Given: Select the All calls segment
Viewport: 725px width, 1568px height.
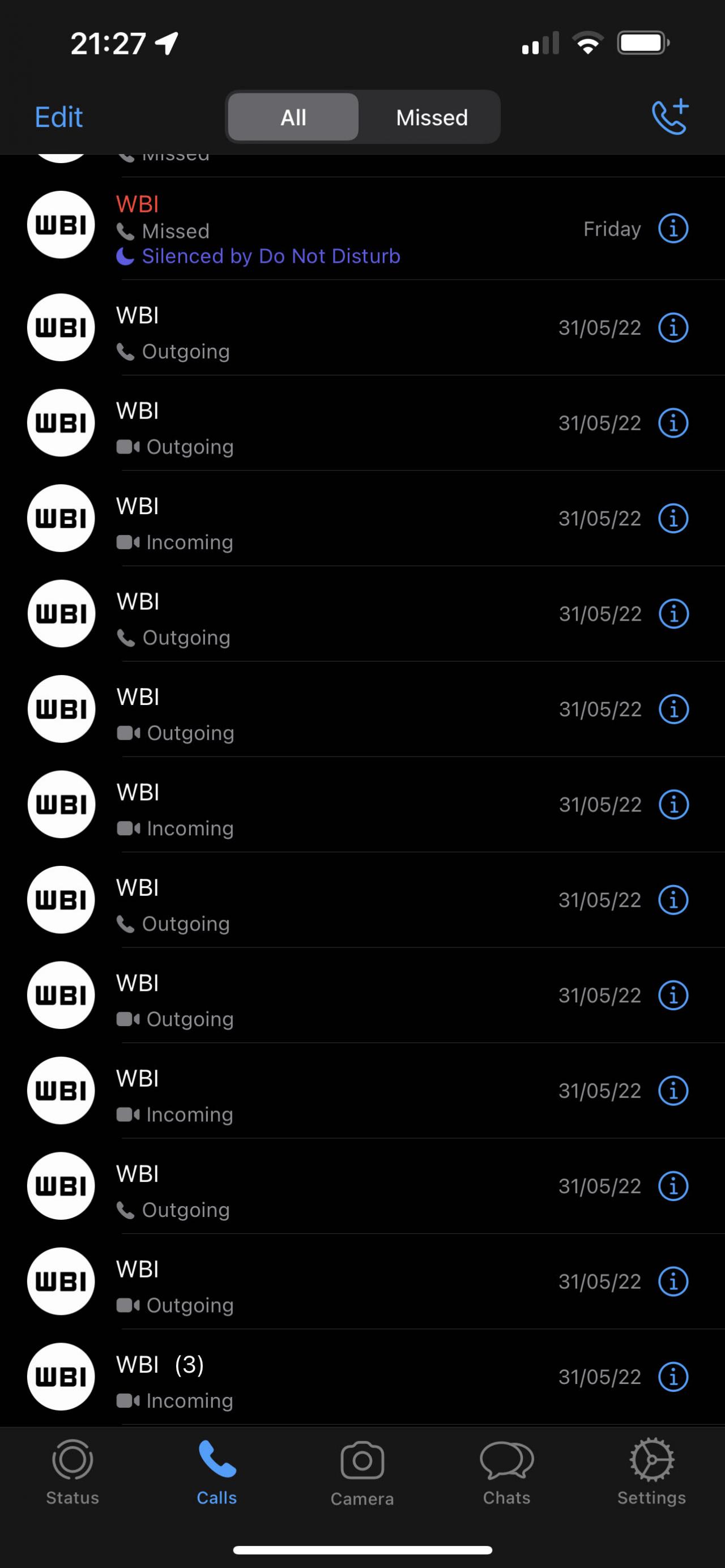Looking at the screenshot, I should pyautogui.click(x=293, y=117).
